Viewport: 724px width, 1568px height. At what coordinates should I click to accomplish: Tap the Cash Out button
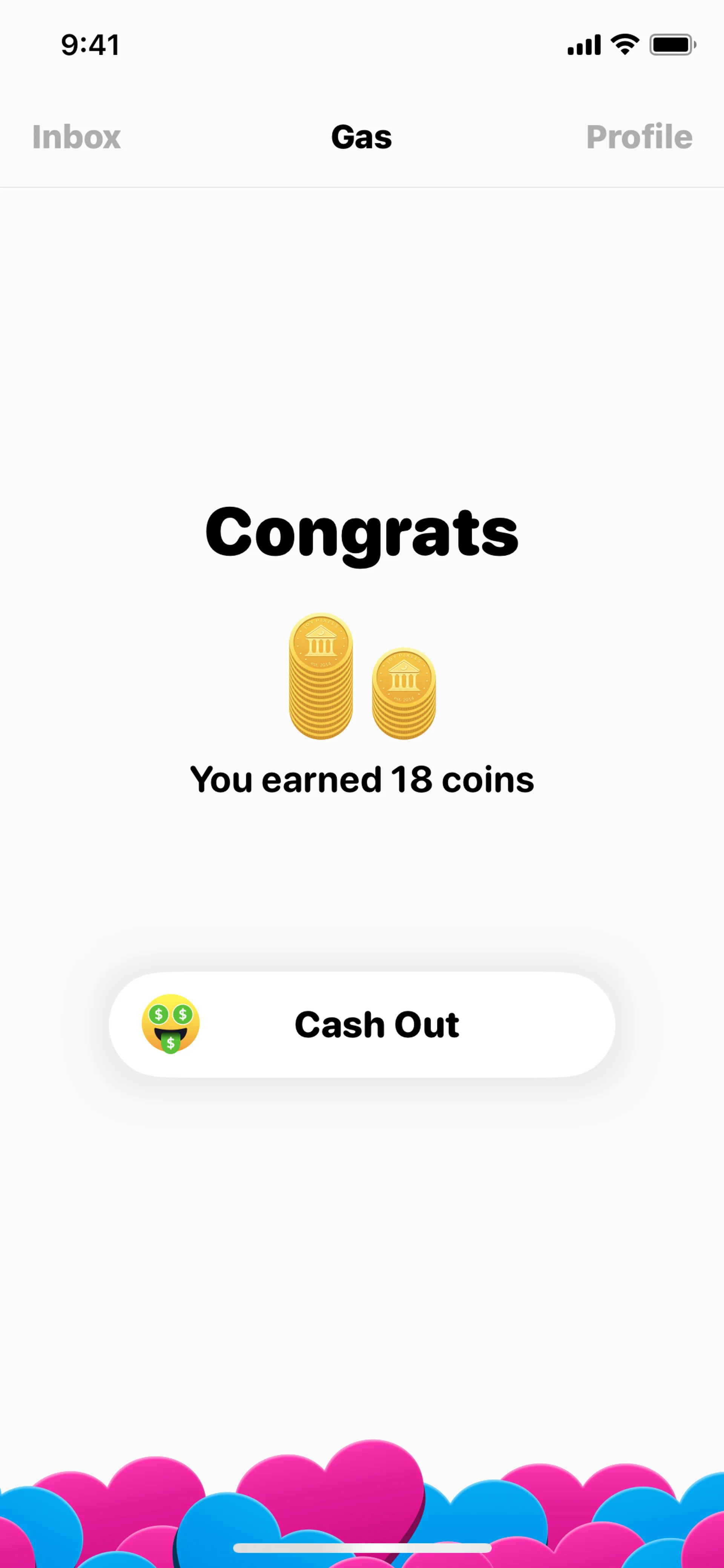362,1024
